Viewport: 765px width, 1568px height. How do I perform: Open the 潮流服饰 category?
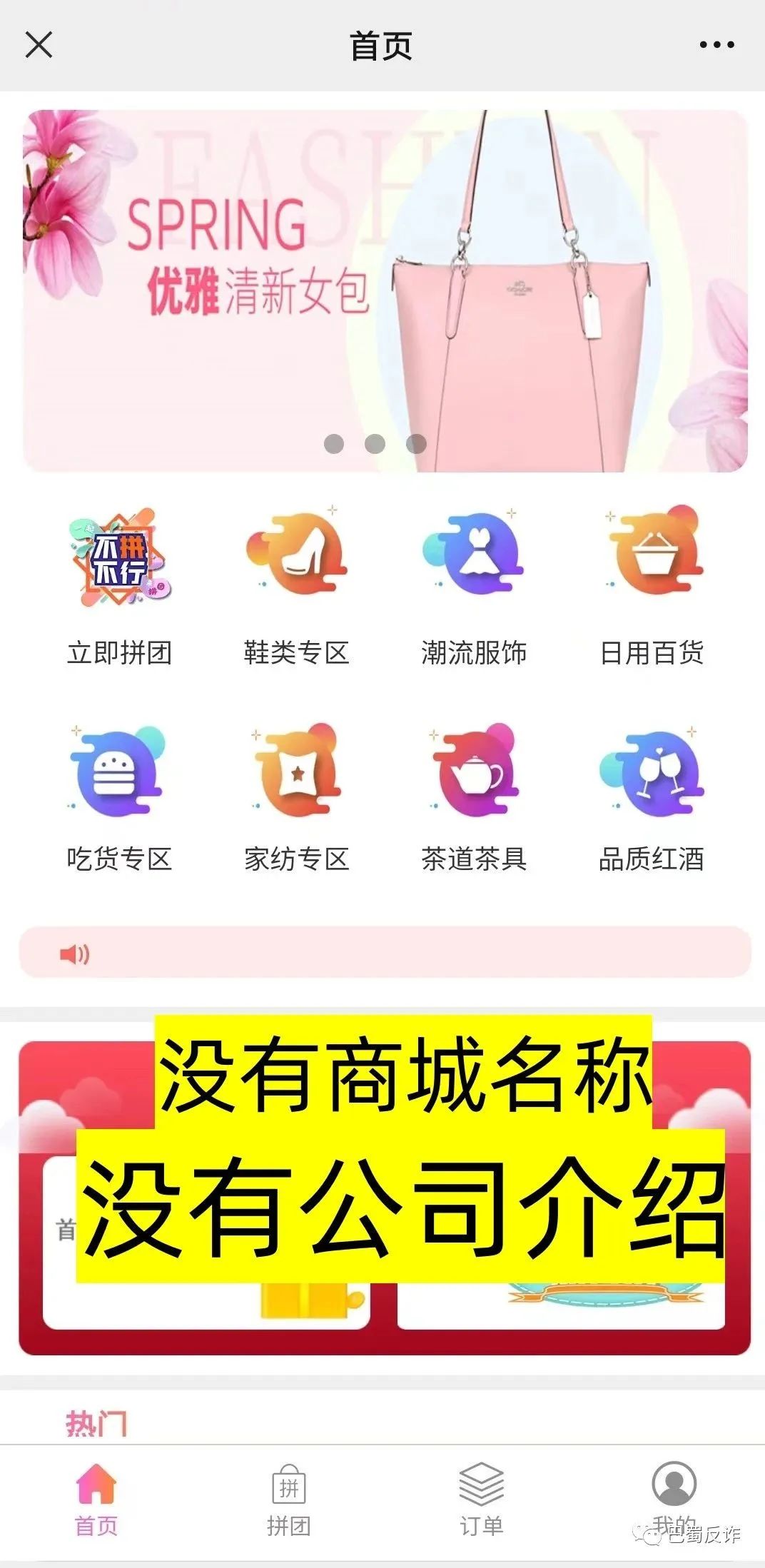coord(474,585)
